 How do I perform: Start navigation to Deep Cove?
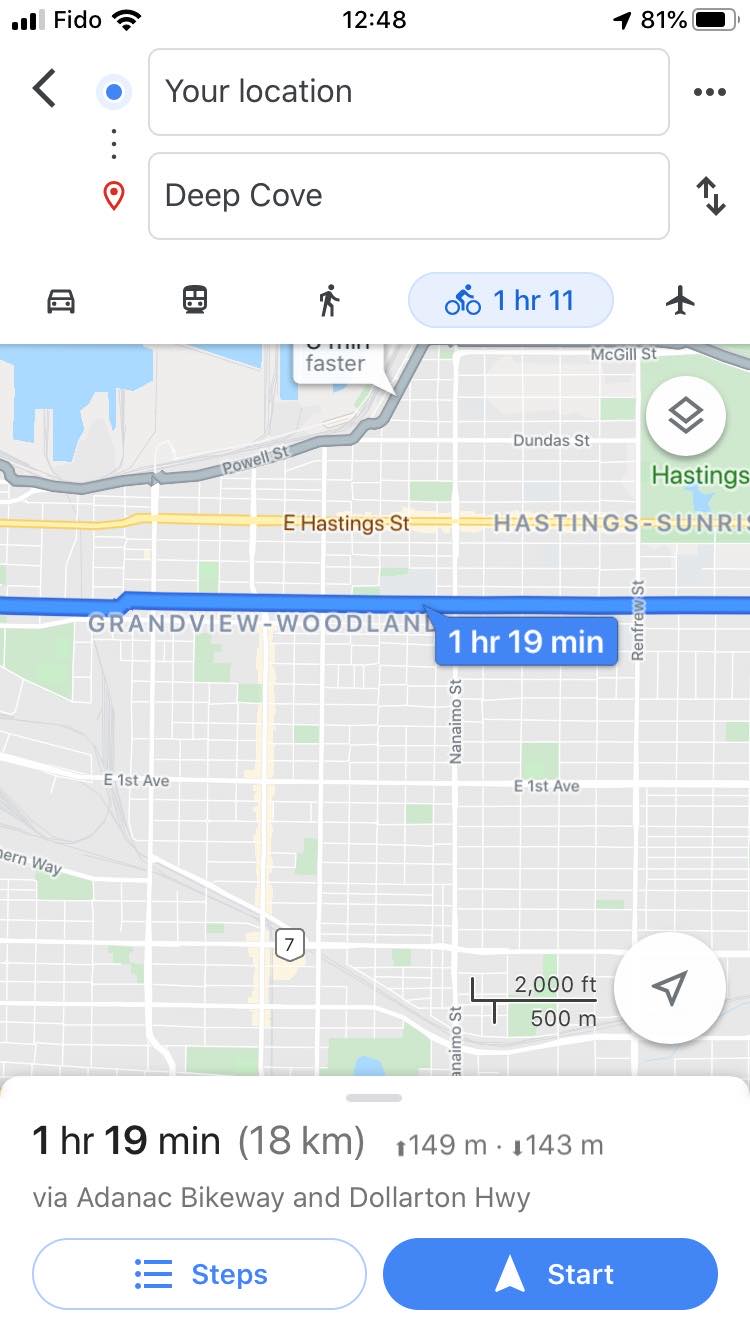[550, 1274]
